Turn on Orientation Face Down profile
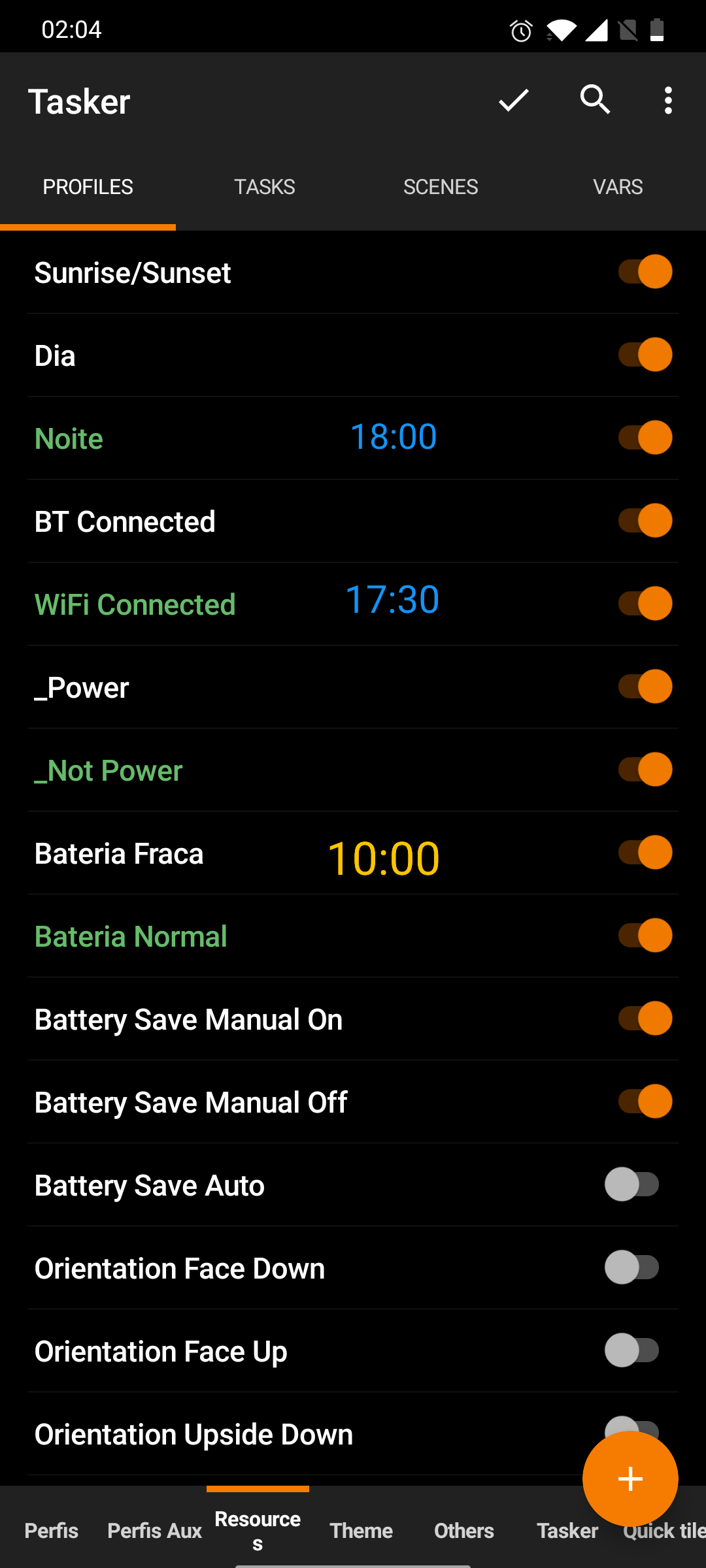The image size is (706, 1568). coord(631,1267)
